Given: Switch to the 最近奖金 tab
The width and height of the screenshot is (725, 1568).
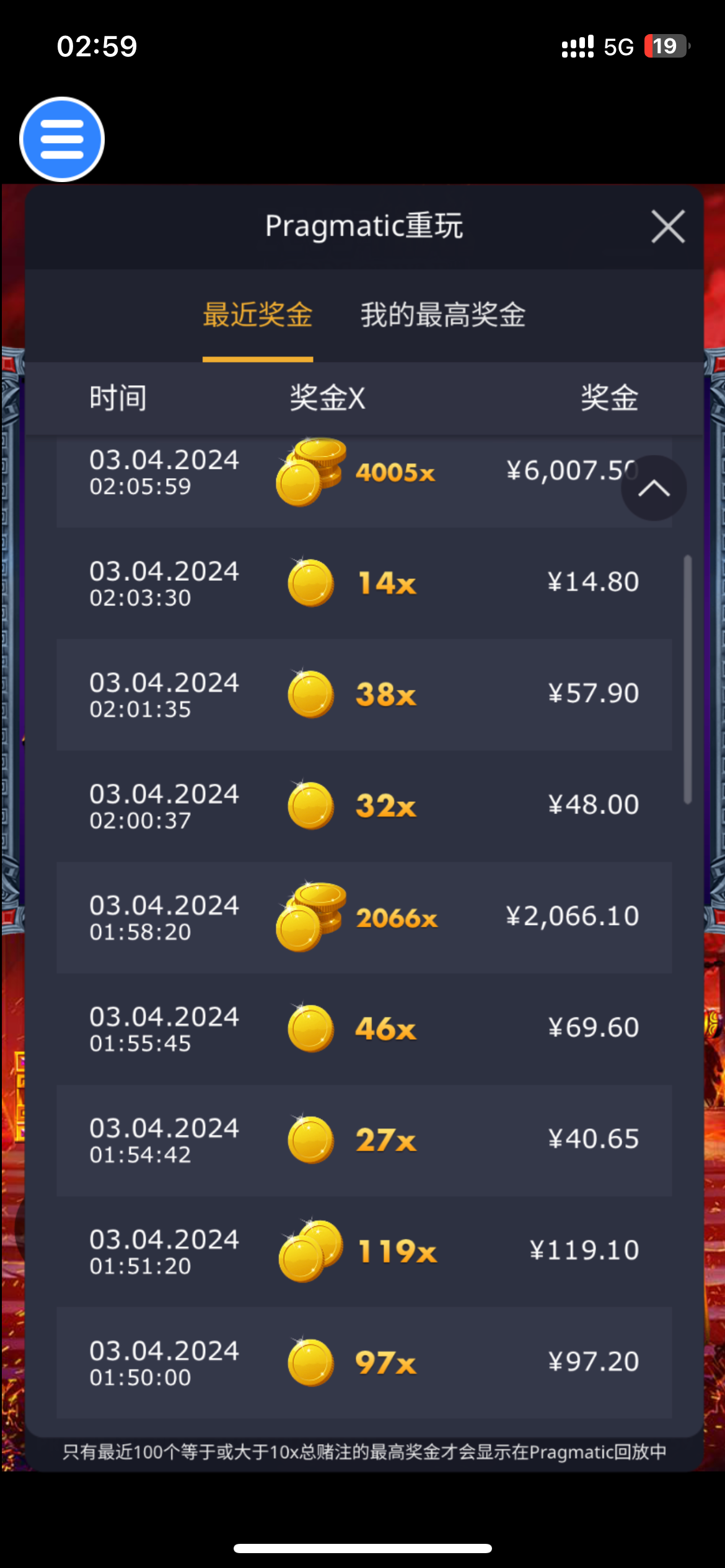Looking at the screenshot, I should (x=258, y=315).
